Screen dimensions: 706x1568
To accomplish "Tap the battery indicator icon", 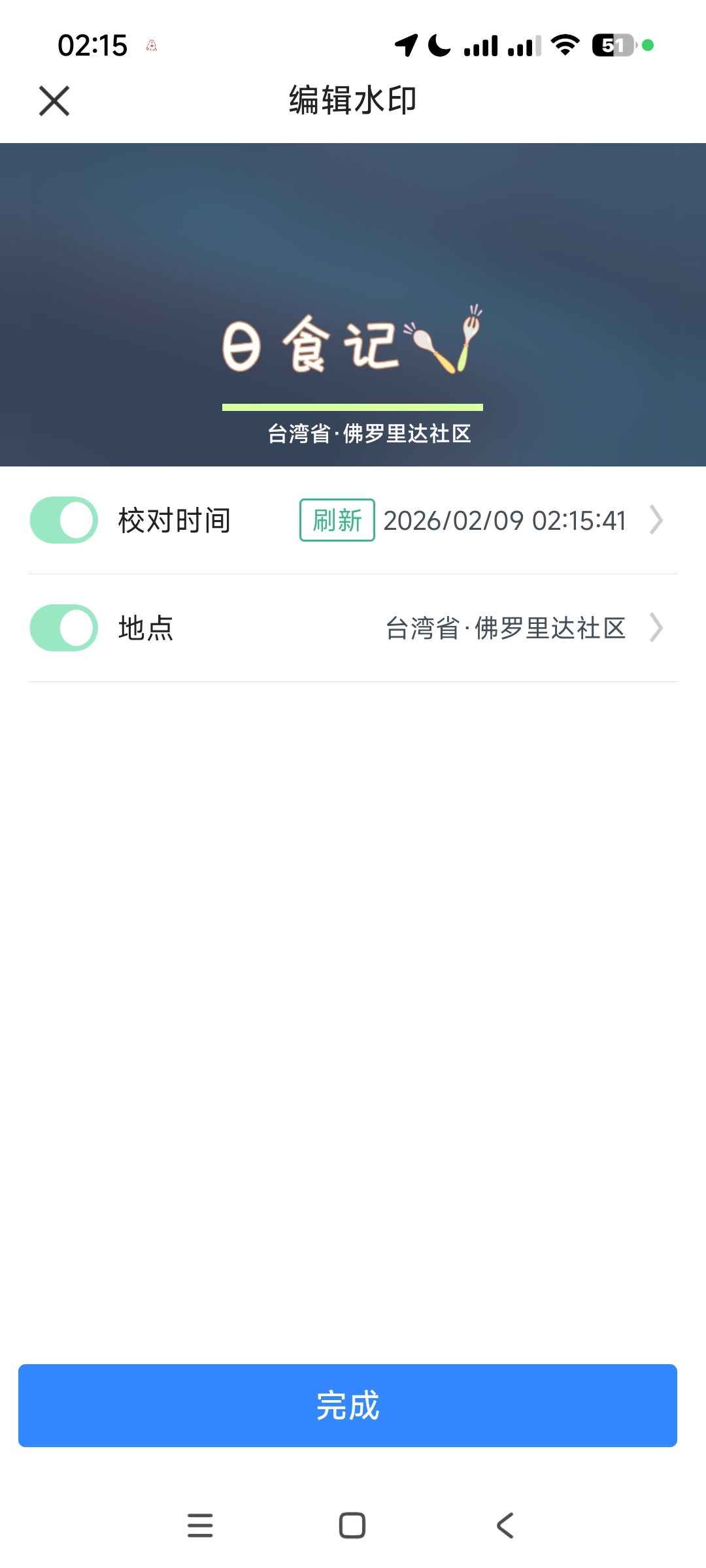I will tap(613, 44).
